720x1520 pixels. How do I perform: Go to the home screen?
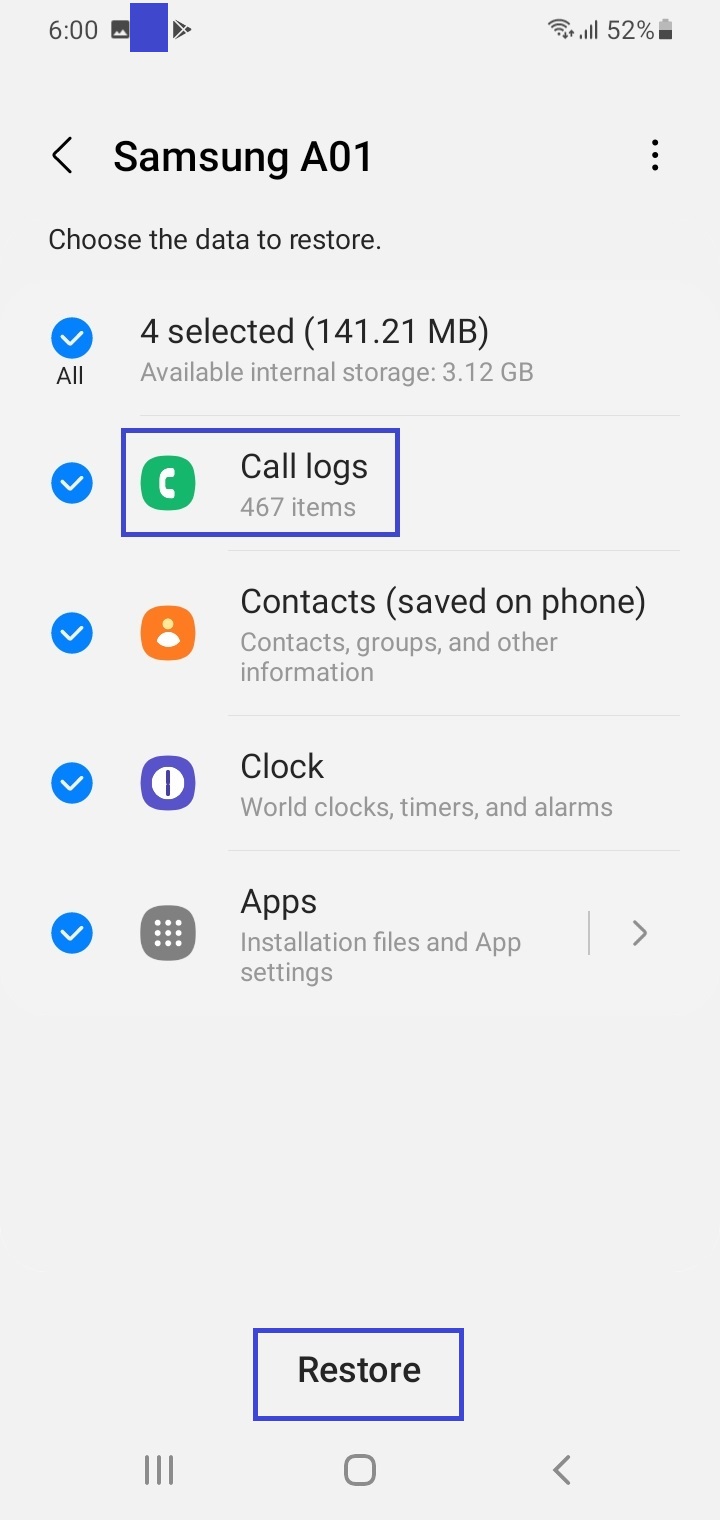[359, 1470]
